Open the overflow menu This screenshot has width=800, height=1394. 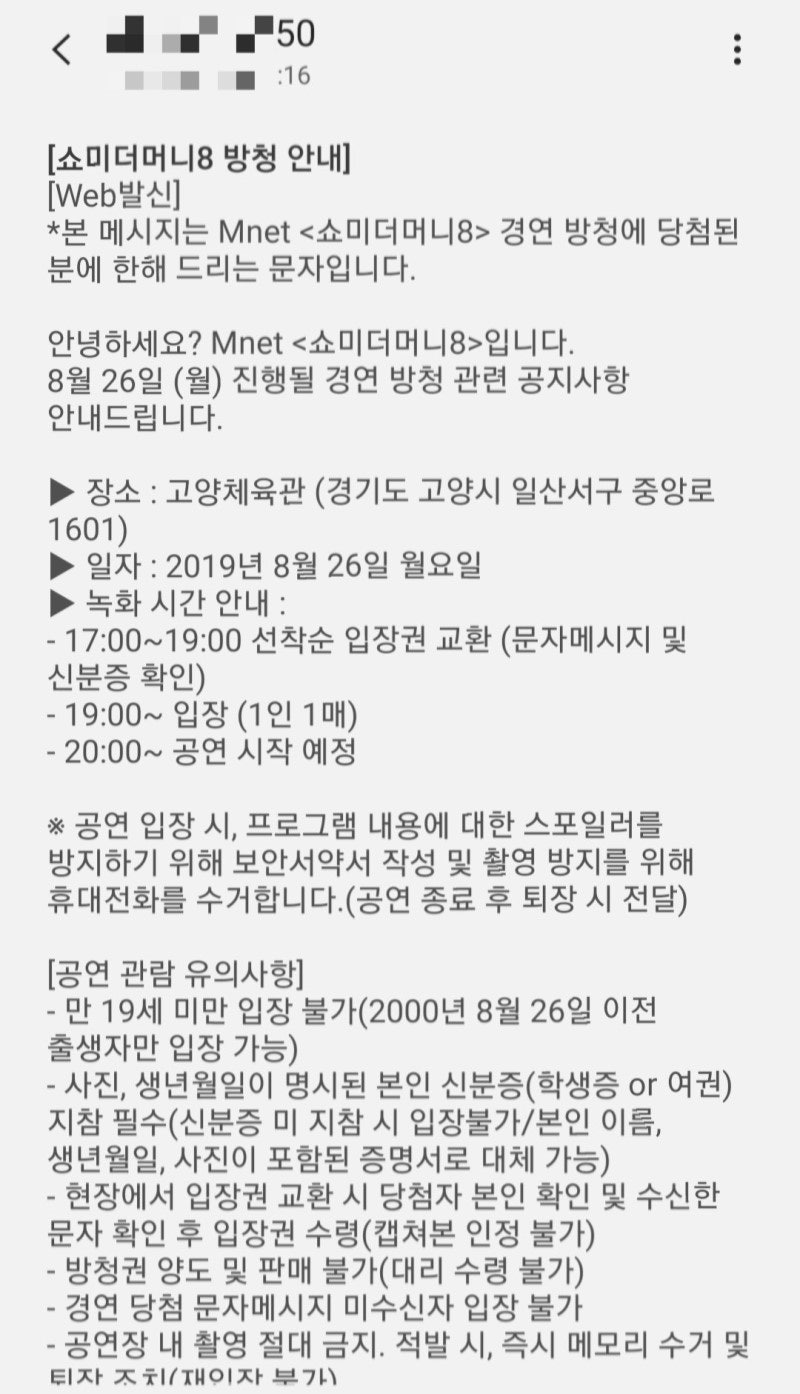pos(737,49)
